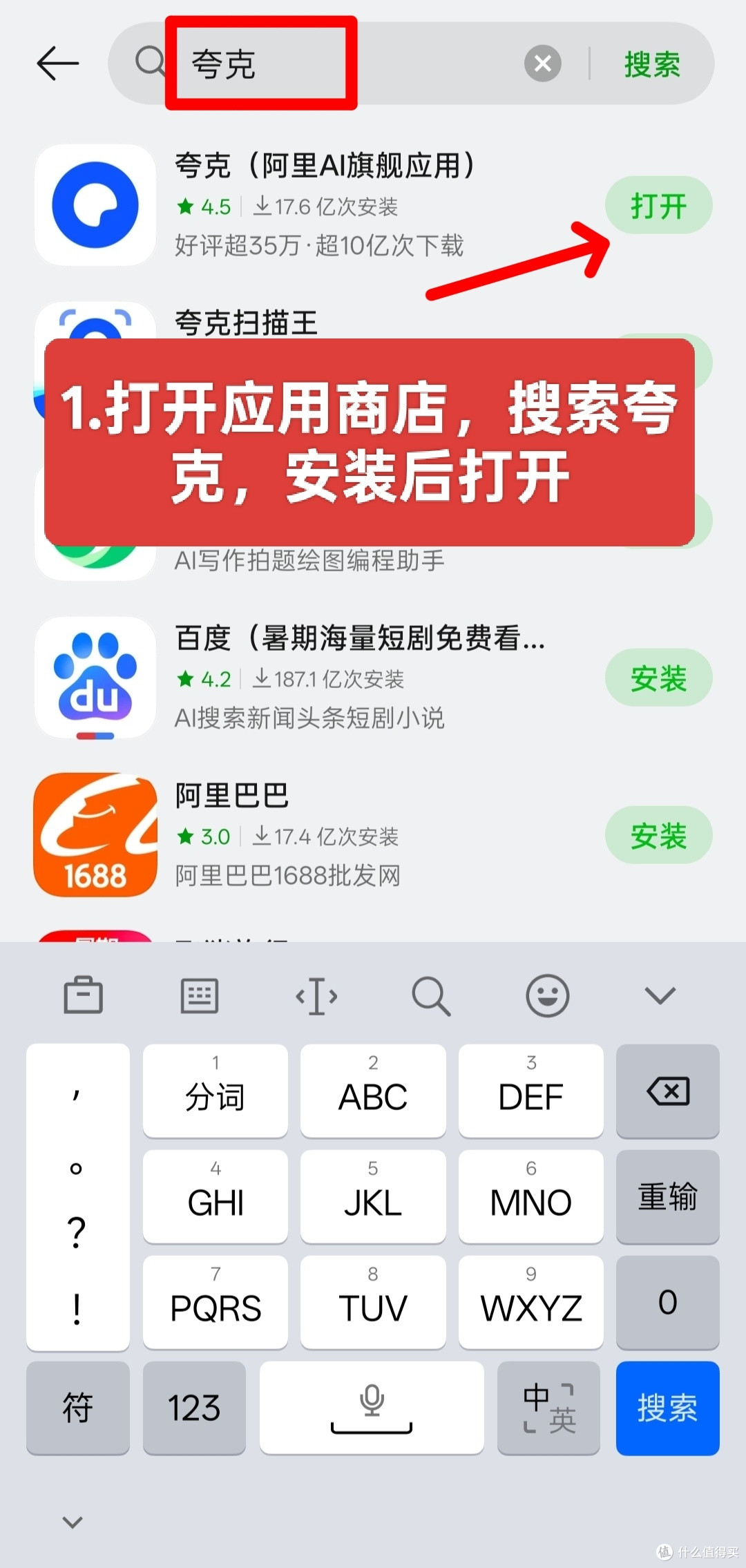Open the emoji panel on the keyboard
This screenshot has width=746, height=1568.
(x=546, y=995)
